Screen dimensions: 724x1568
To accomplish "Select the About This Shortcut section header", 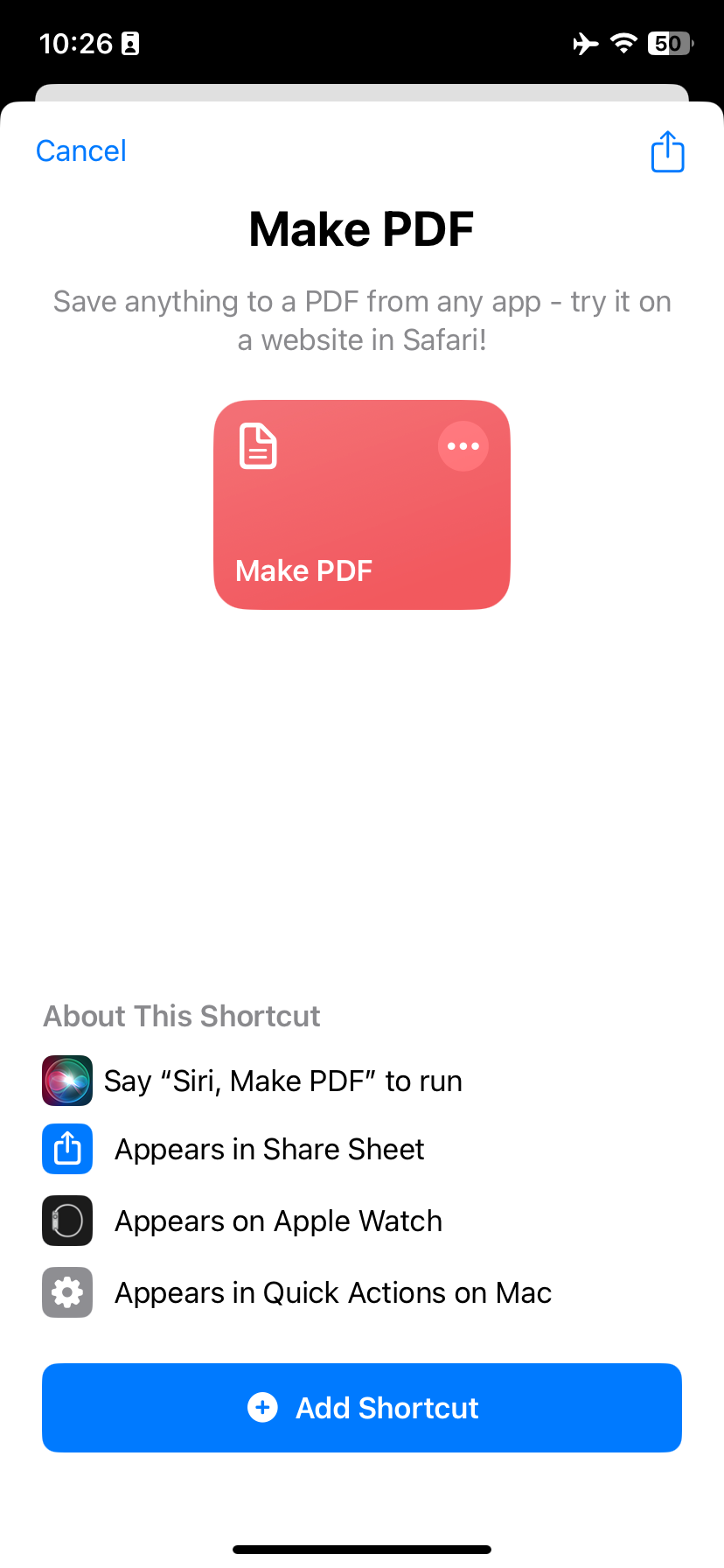I will [181, 1015].
